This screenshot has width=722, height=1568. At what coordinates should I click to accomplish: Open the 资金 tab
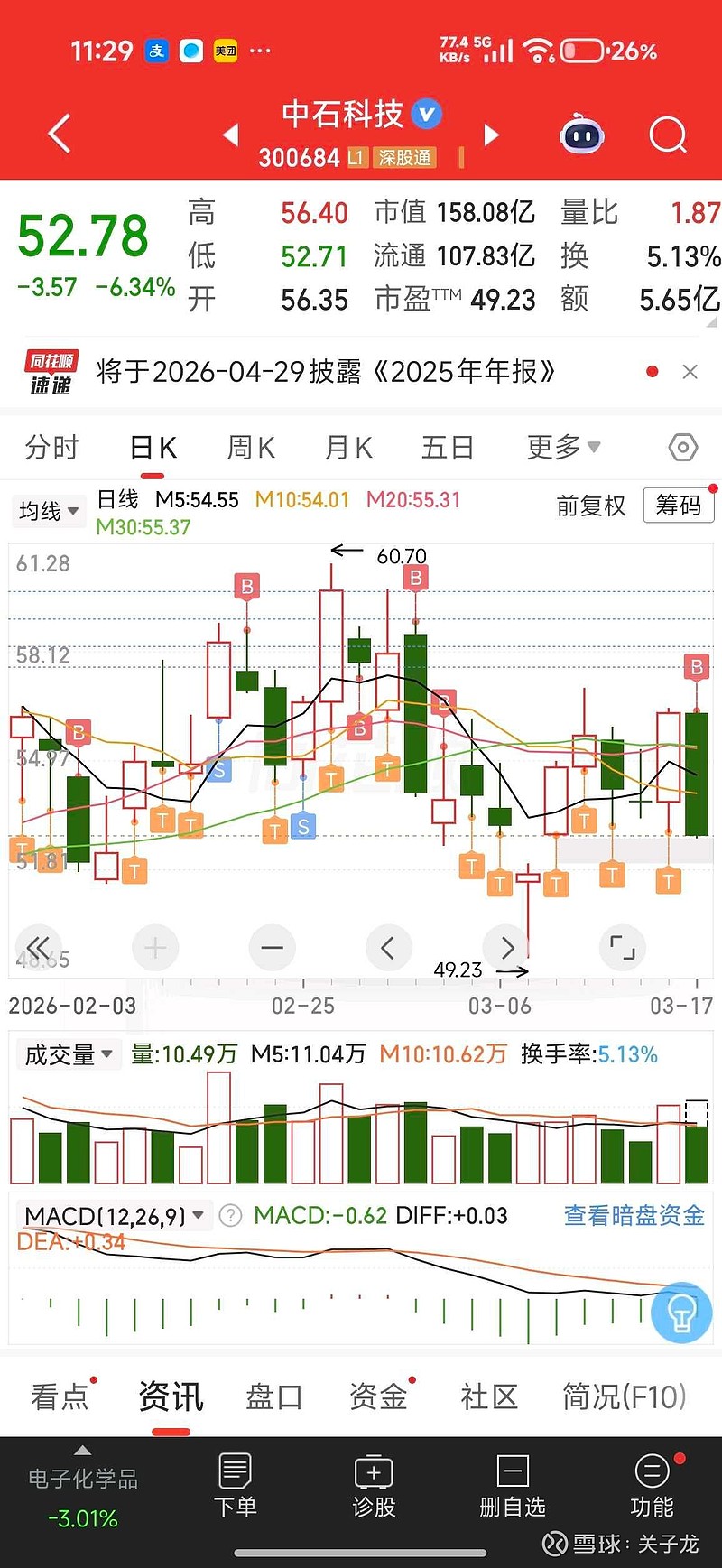coord(378,1396)
